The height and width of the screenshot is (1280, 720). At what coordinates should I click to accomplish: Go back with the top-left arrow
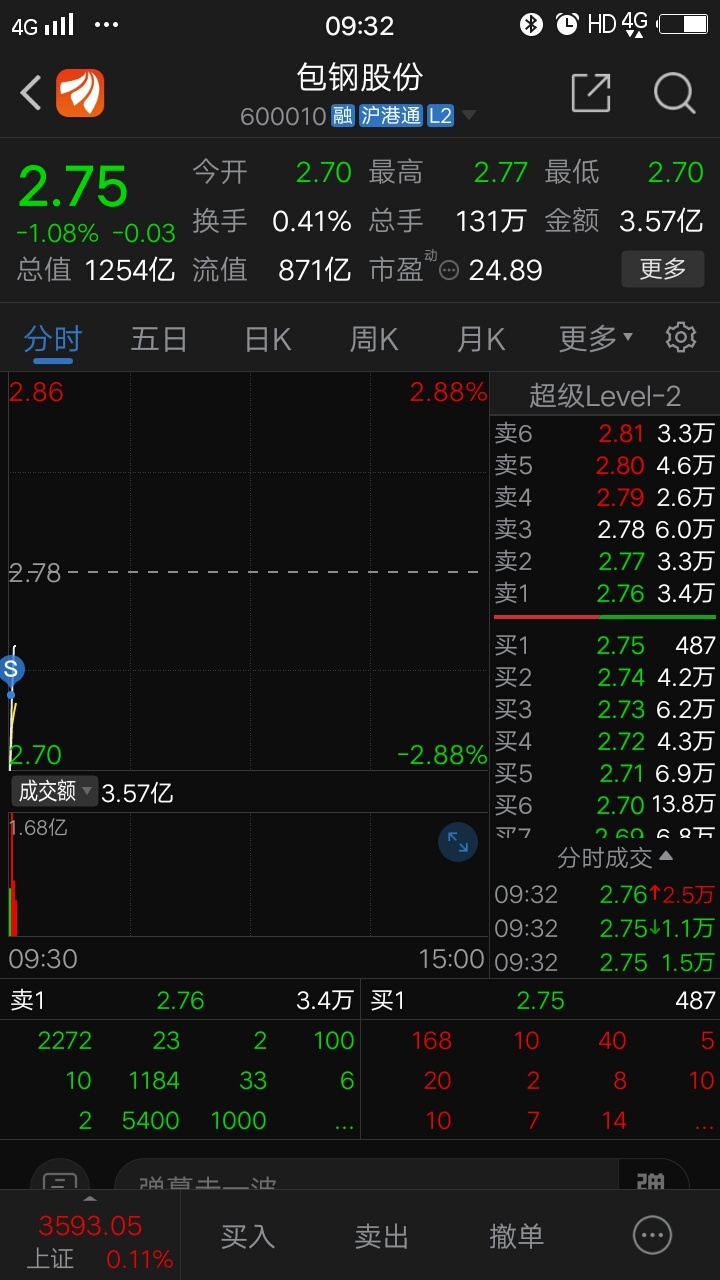[x=31, y=94]
